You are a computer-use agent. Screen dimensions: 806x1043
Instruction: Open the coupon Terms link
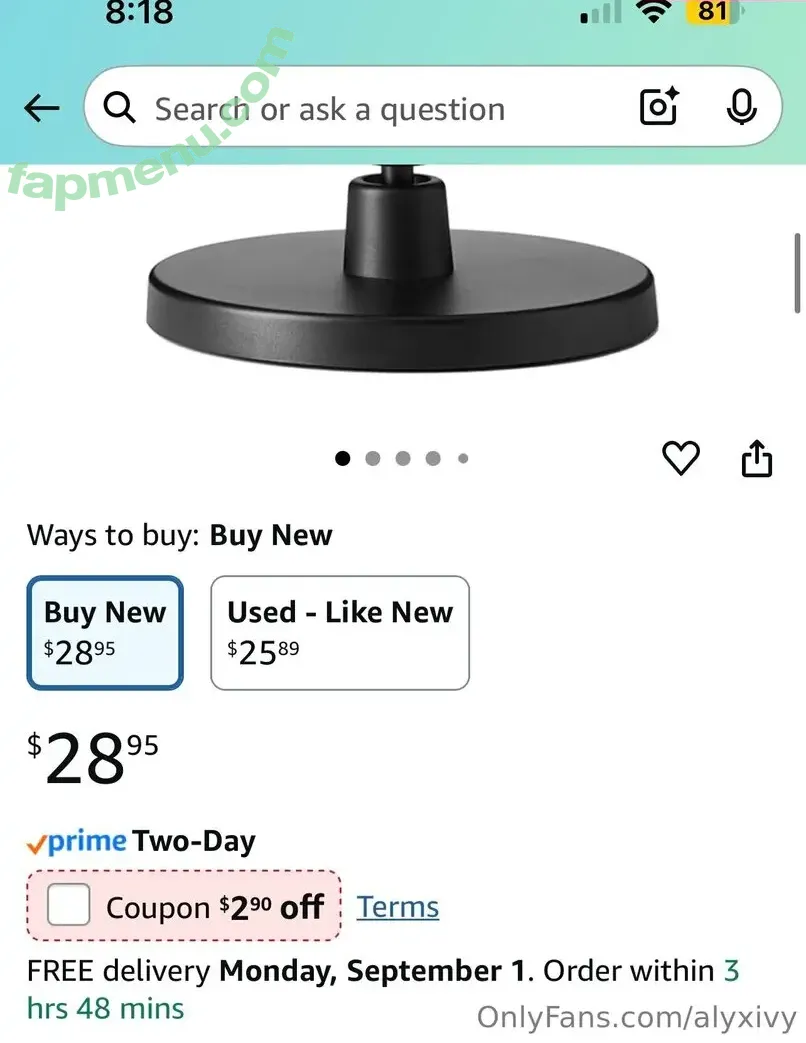coord(398,907)
